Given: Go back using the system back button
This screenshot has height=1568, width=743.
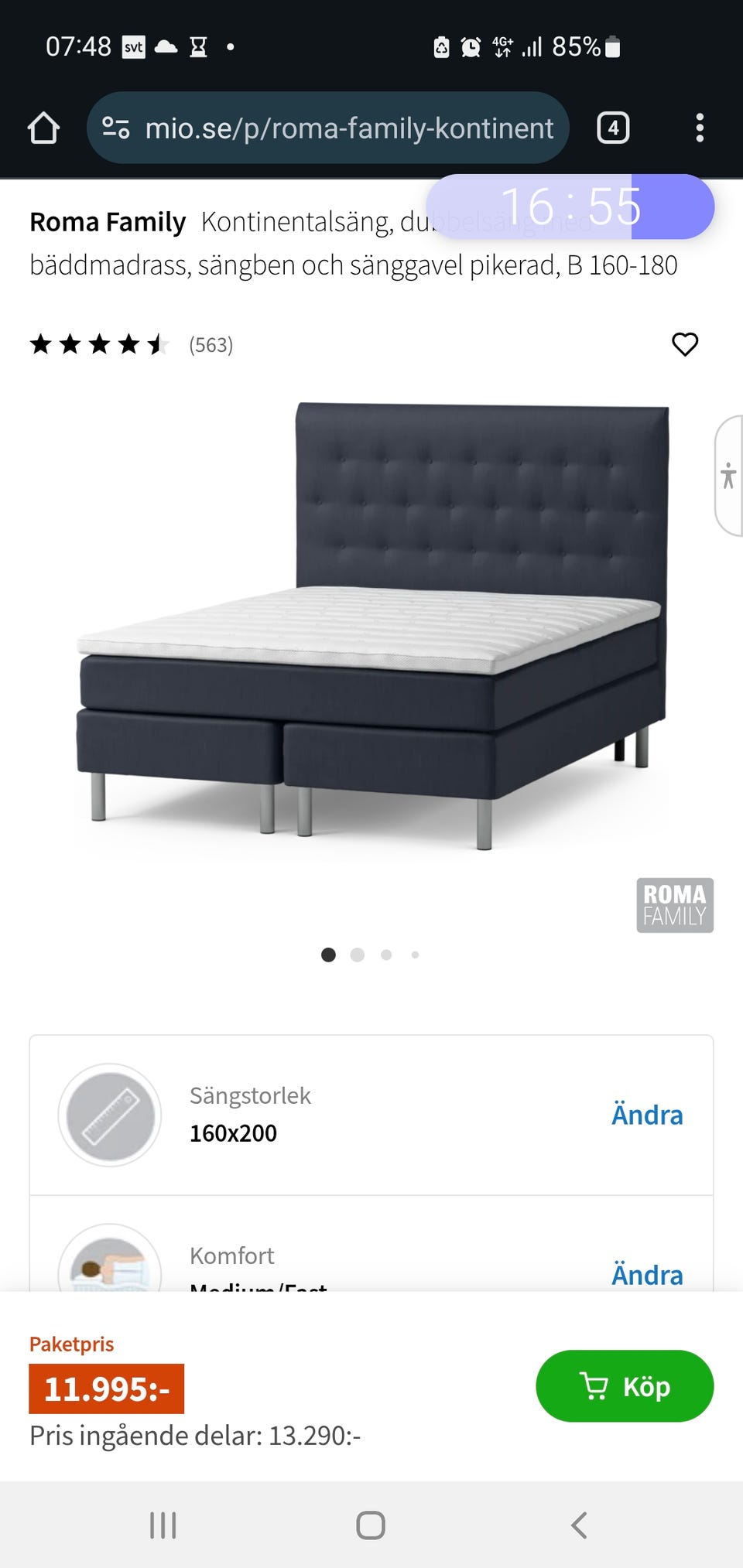Looking at the screenshot, I should tap(579, 1525).
